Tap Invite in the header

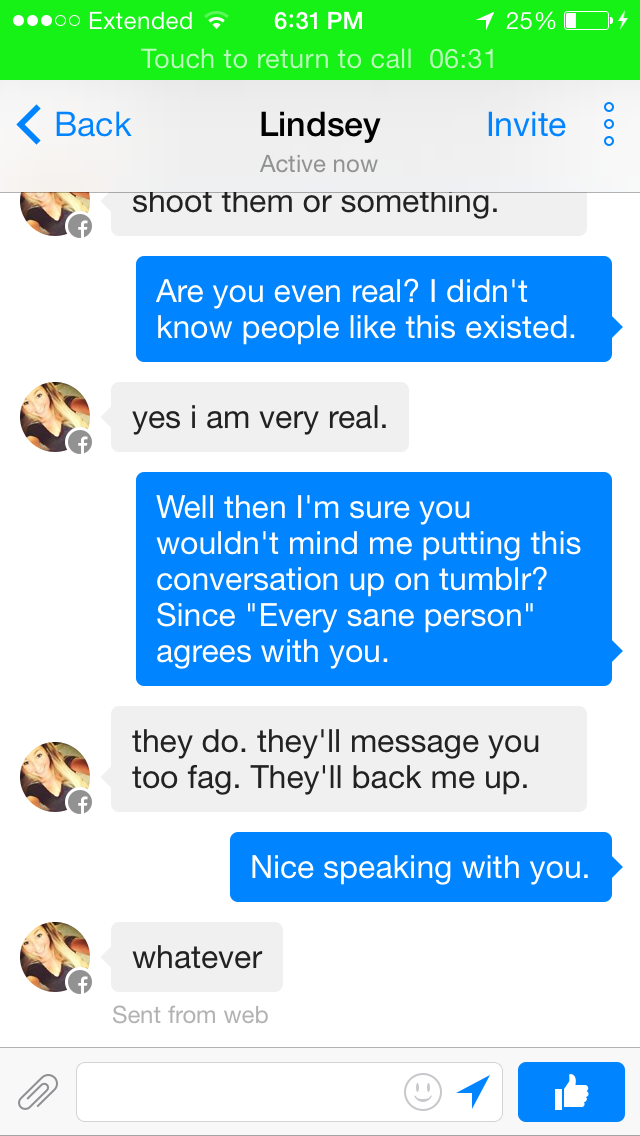pyautogui.click(x=525, y=125)
